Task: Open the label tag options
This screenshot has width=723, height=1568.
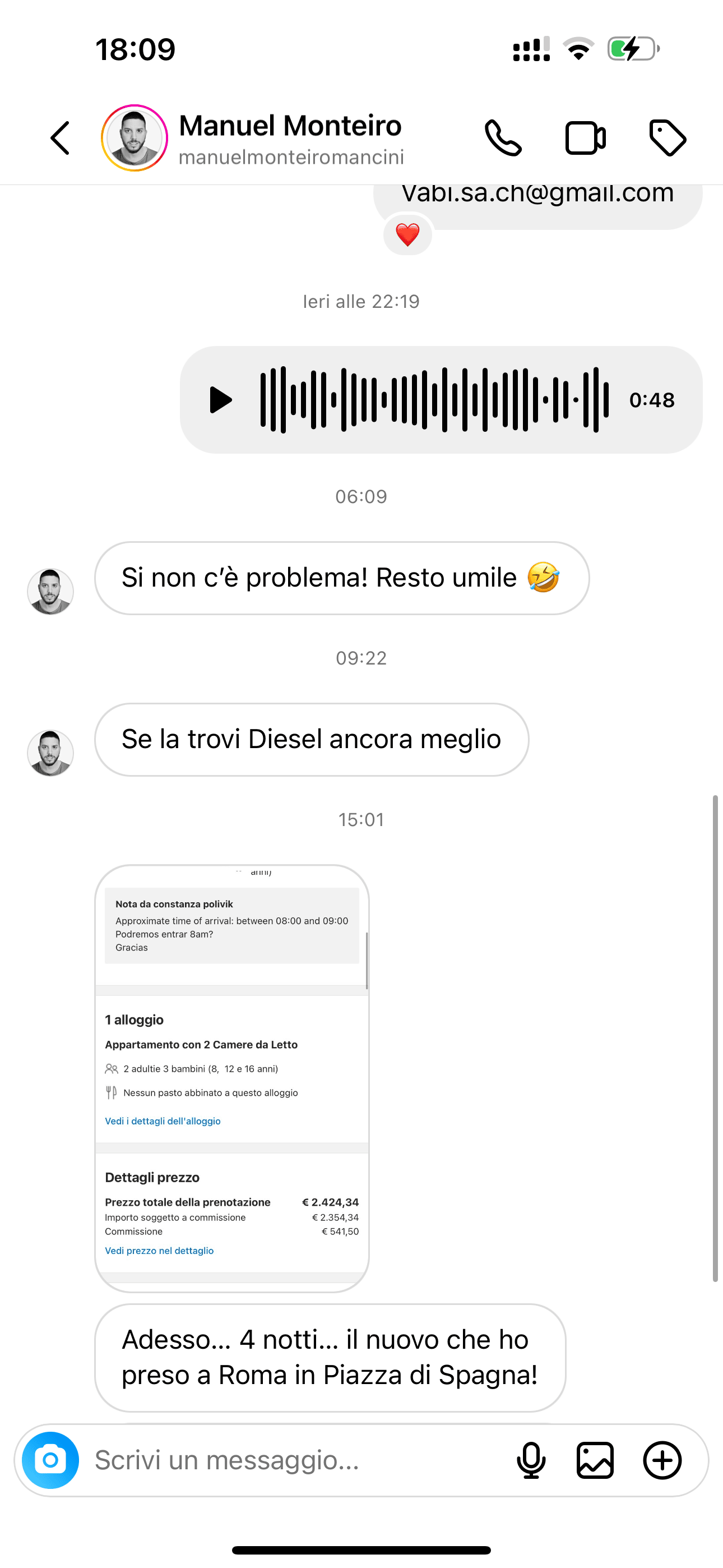Action: tap(668, 138)
